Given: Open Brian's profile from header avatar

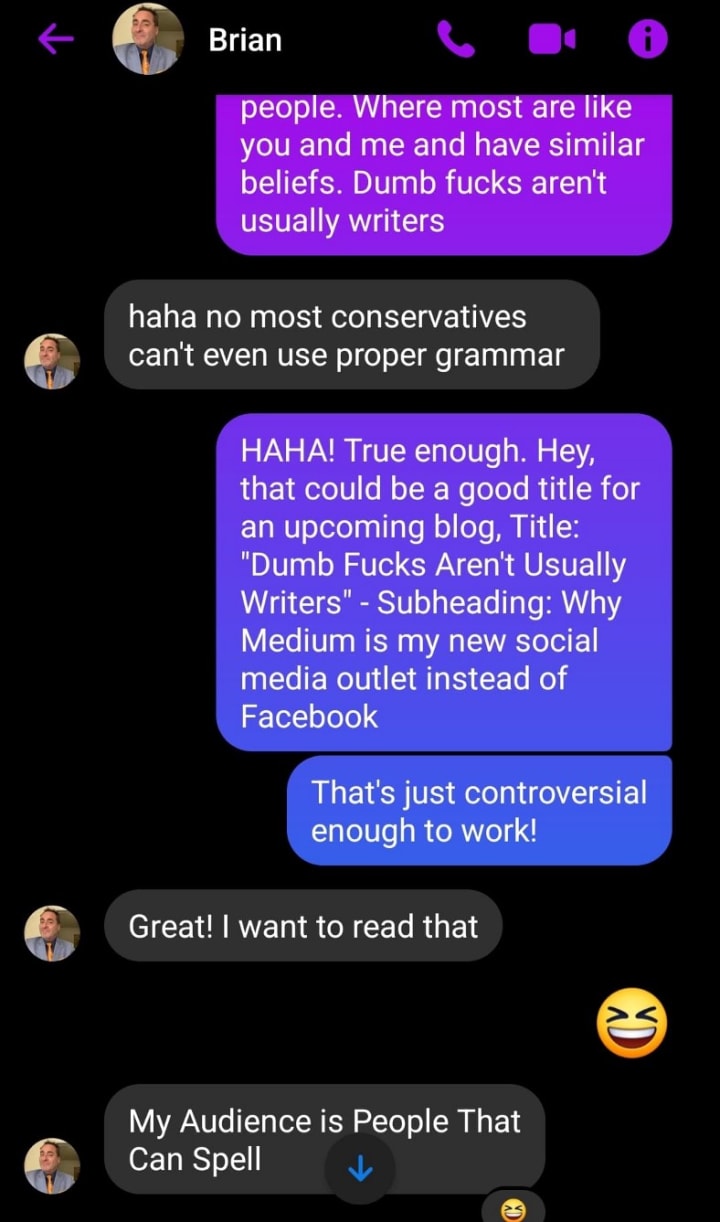Looking at the screenshot, I should tap(148, 40).
